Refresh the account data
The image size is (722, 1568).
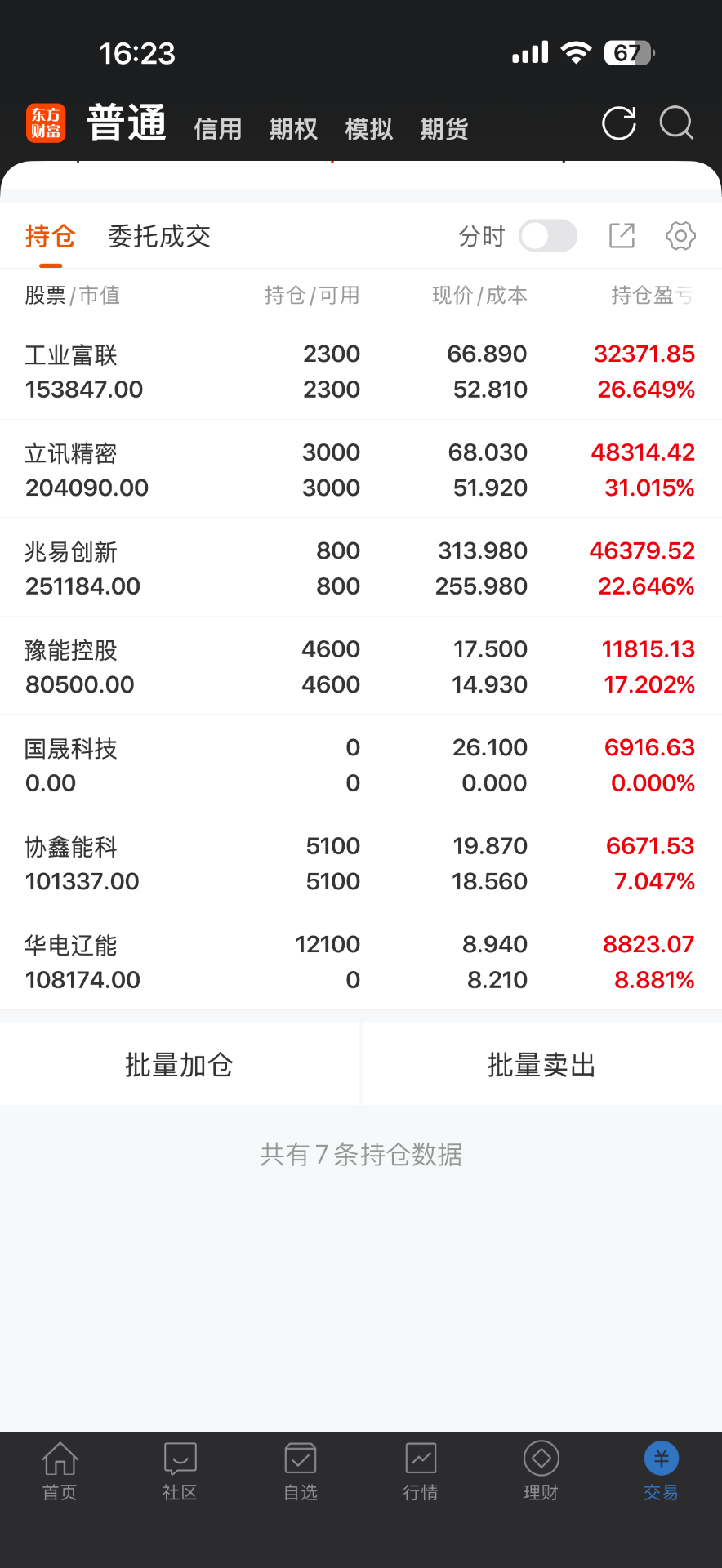(x=618, y=124)
